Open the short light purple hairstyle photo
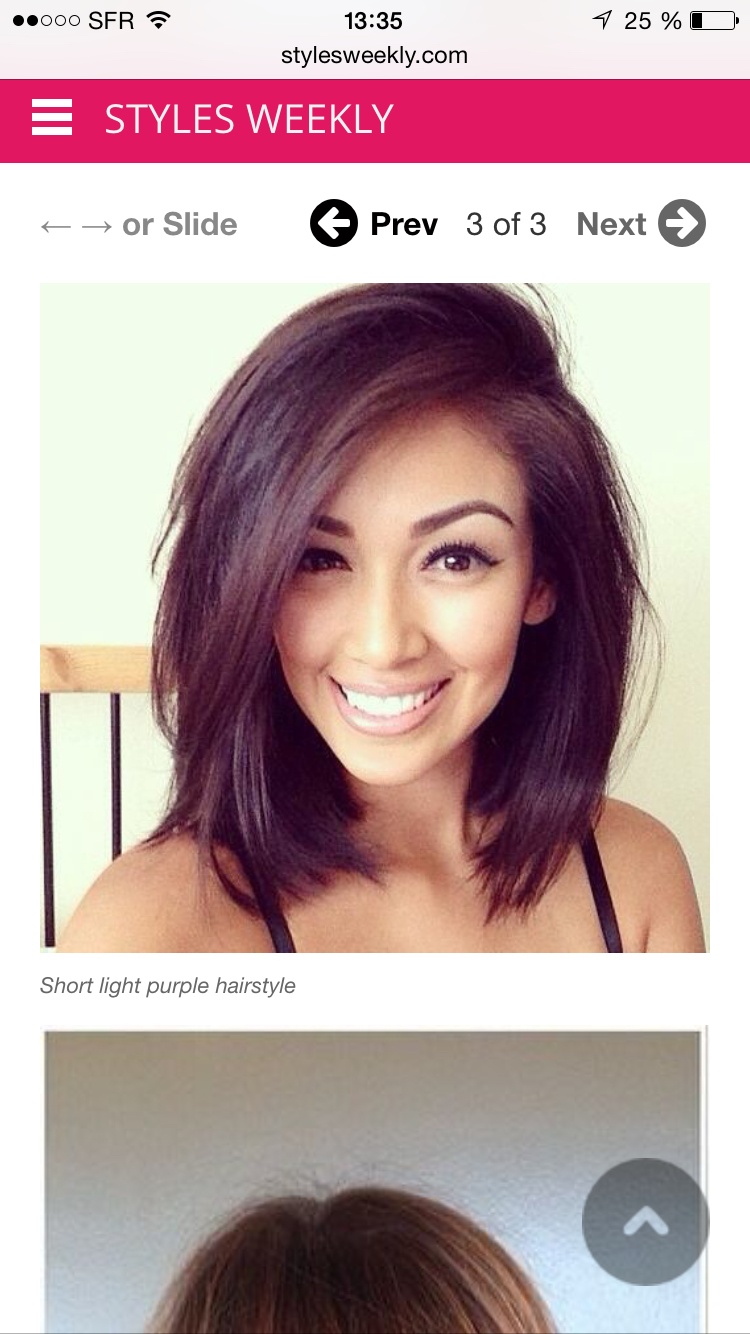Image resolution: width=750 pixels, height=1334 pixels. (x=374, y=617)
